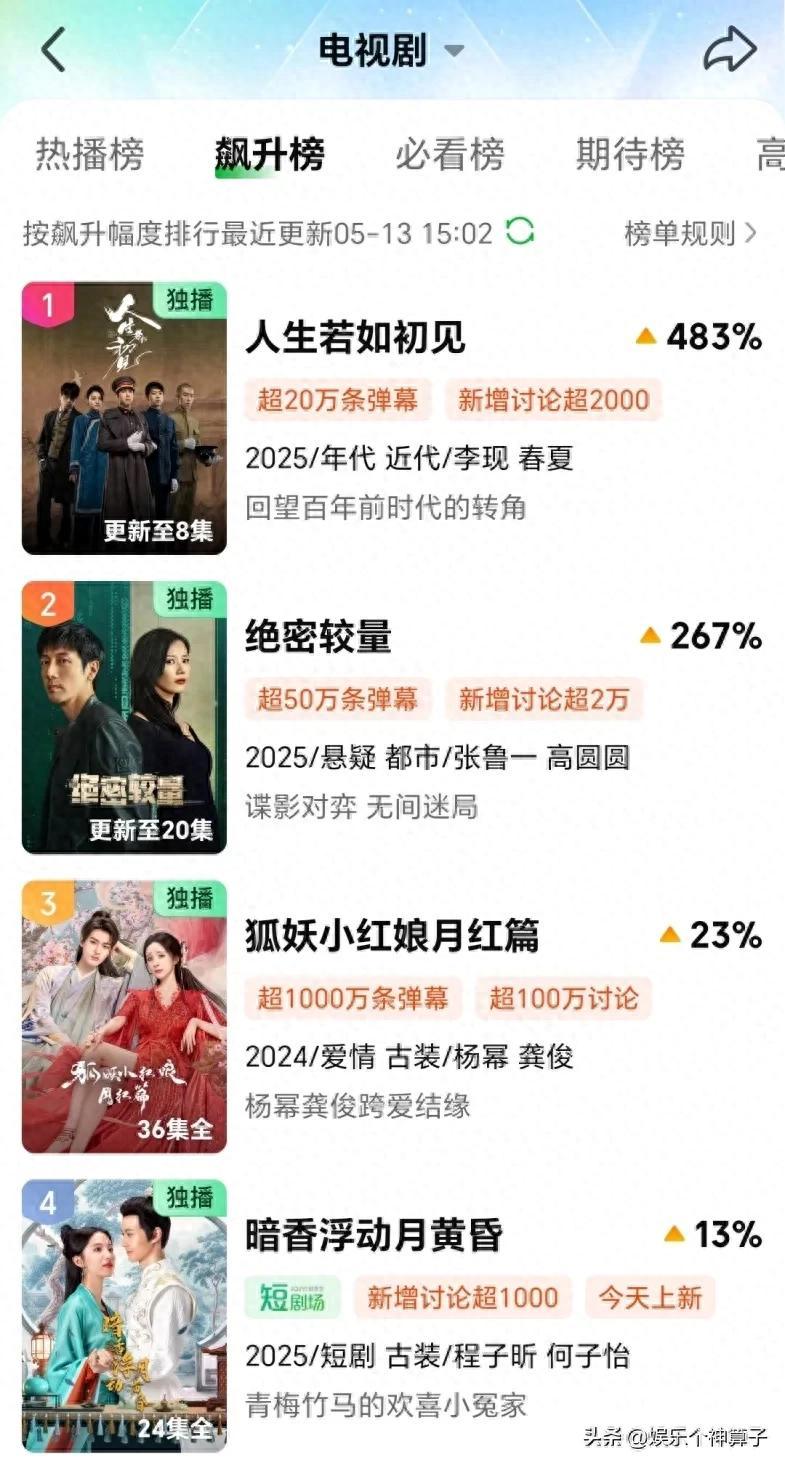Share this TV drama ranking page
785x1465 pixels.
pyautogui.click(x=729, y=50)
